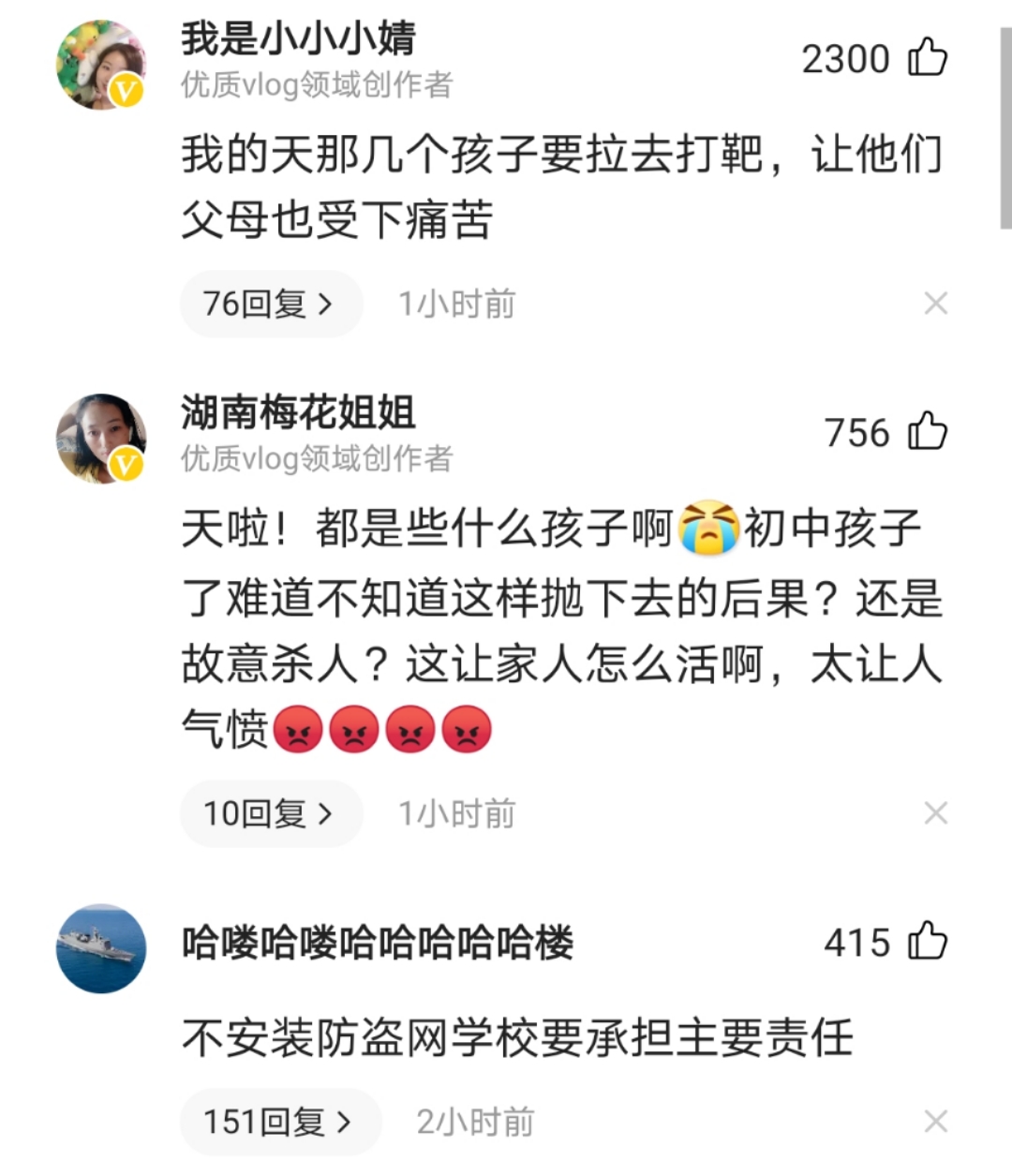Dismiss the bottom comment with the X
1012x1176 pixels.
[x=936, y=1121]
